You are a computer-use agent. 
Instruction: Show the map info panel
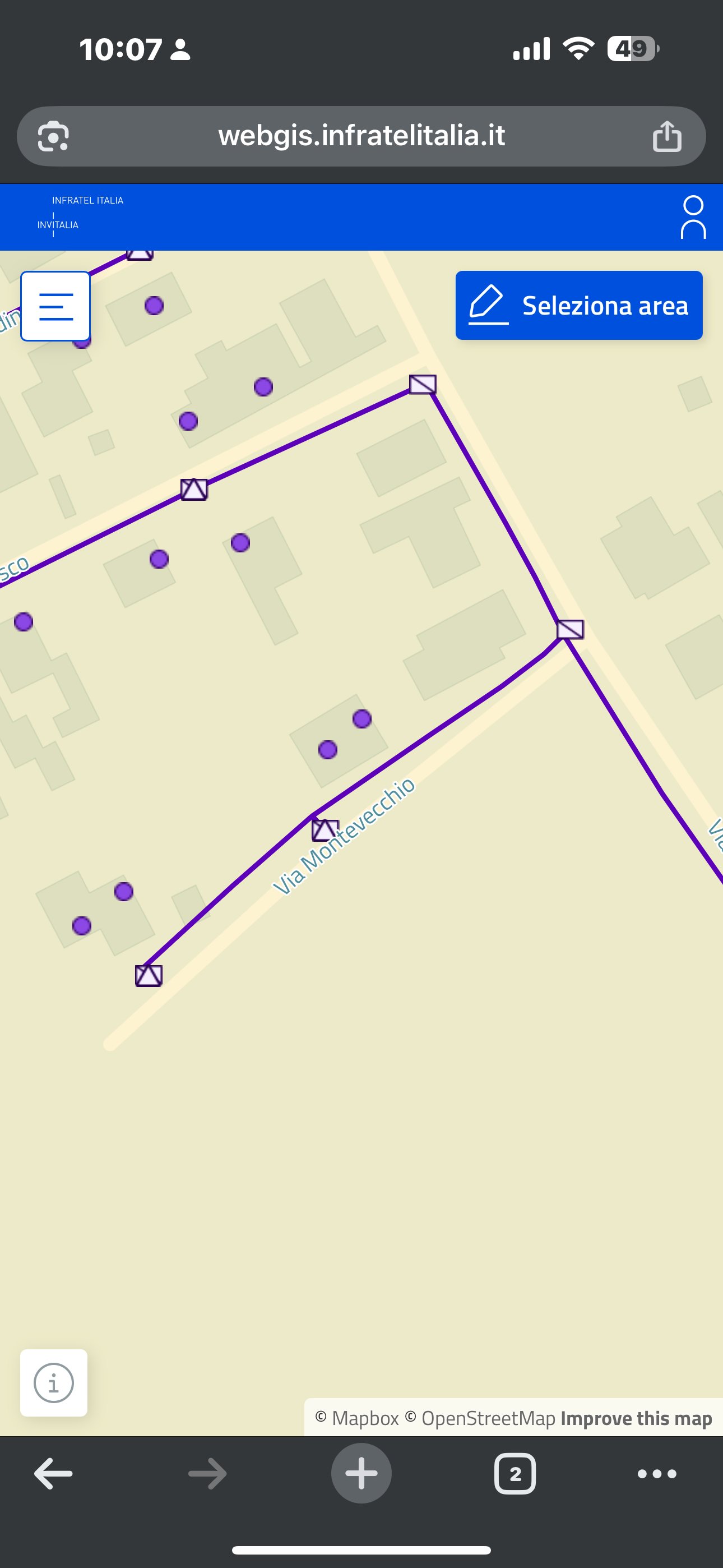[54, 1382]
